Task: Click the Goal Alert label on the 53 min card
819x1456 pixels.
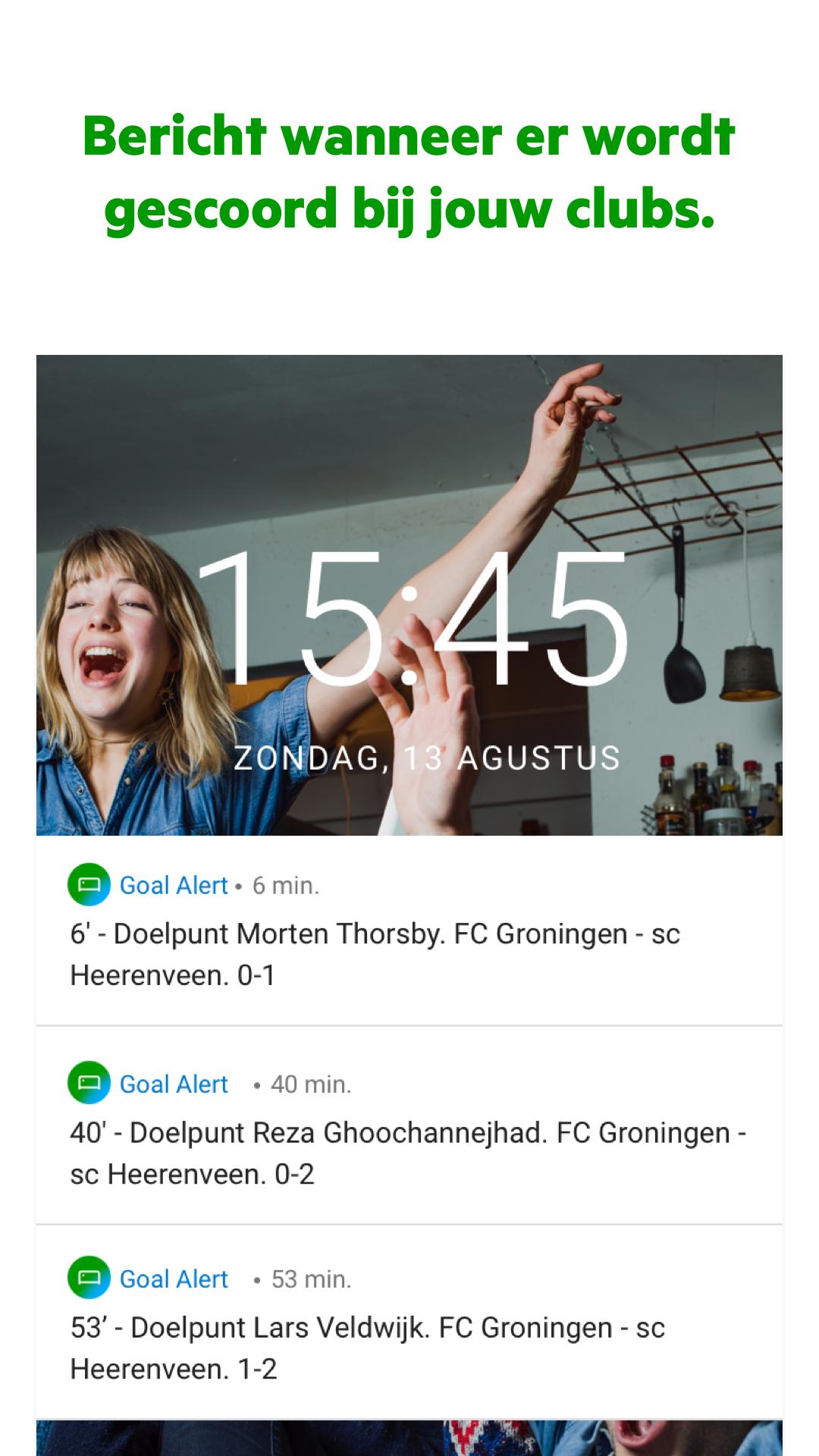Action: (x=173, y=1279)
